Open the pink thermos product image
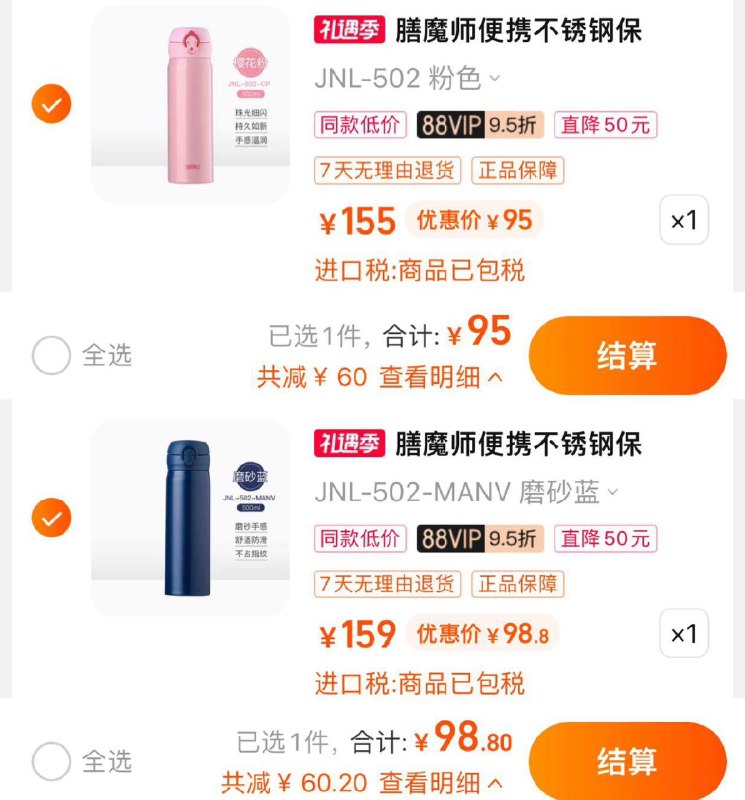Screen dimensions: 745x800 coord(190,104)
